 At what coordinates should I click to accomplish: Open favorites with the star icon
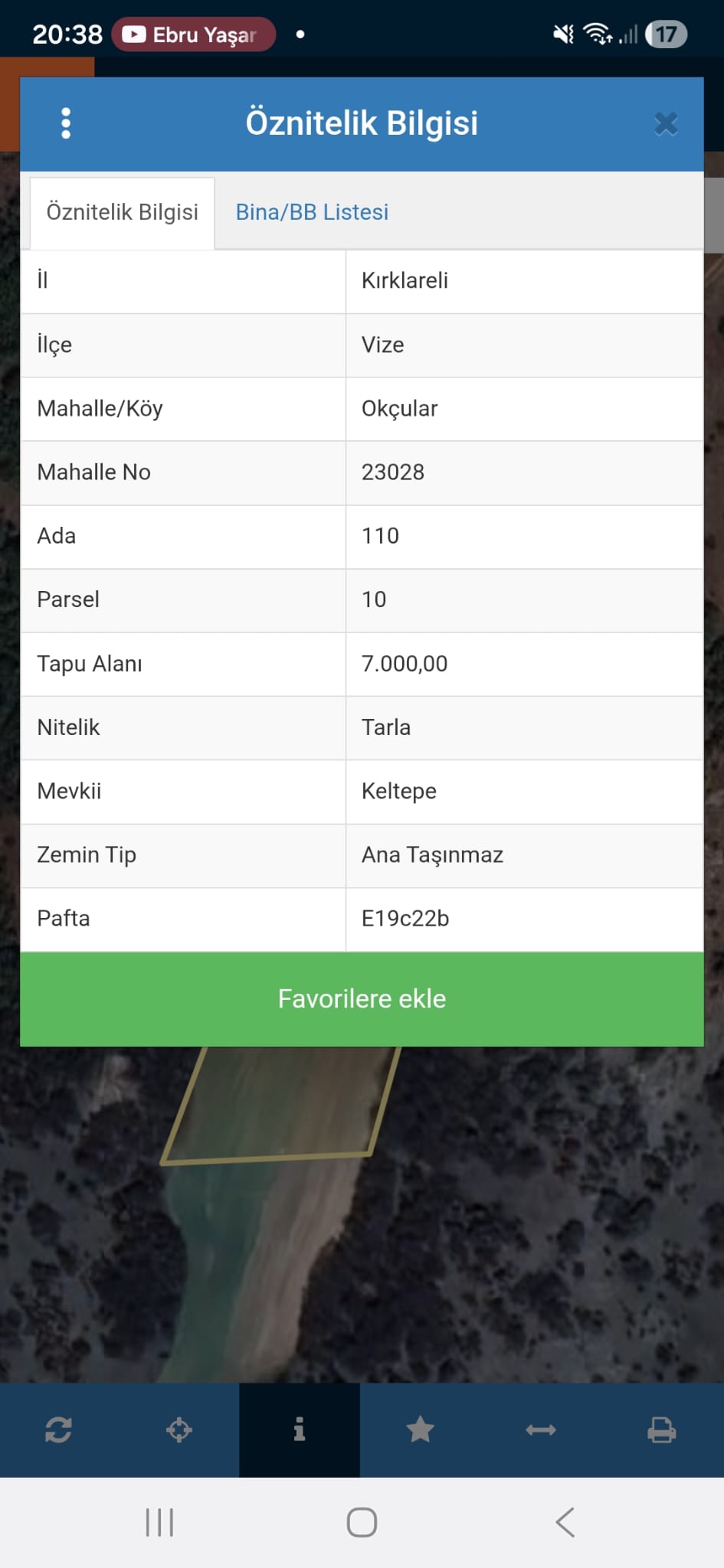coord(420,1429)
